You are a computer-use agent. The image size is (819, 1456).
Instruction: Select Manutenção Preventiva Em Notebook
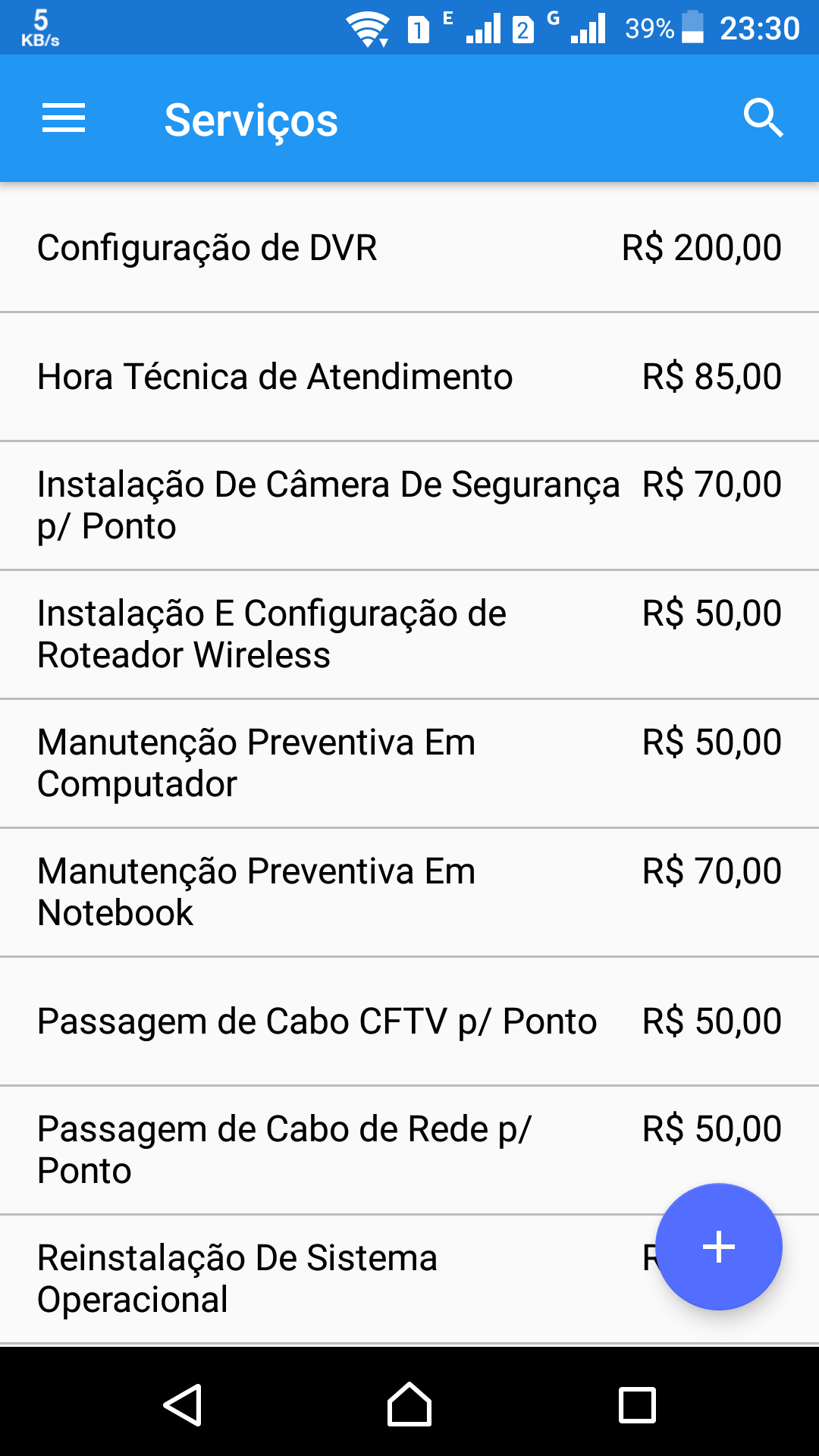(409, 892)
